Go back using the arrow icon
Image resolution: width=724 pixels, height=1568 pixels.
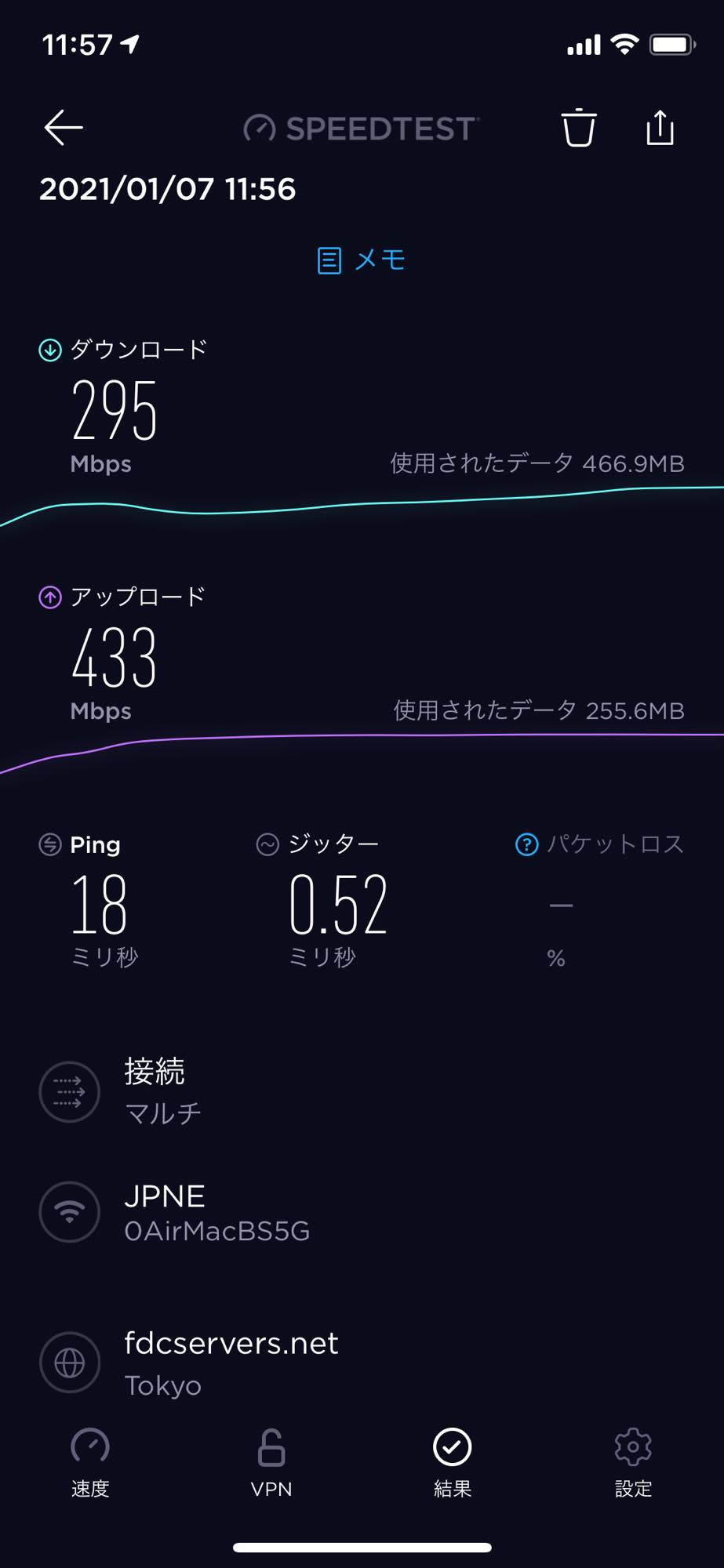coord(64,128)
